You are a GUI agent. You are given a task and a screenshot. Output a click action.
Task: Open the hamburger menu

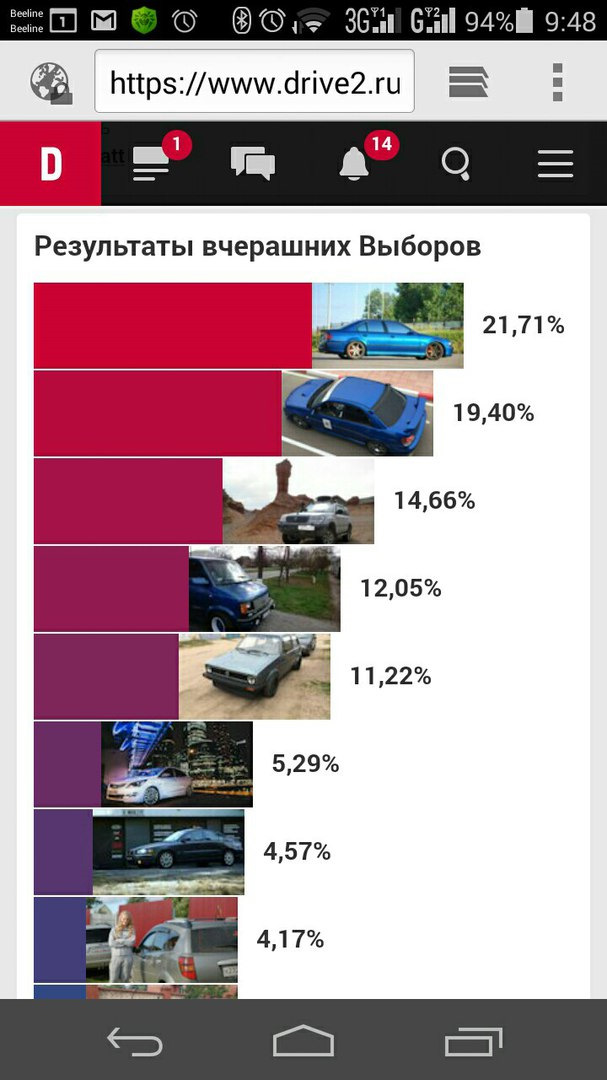555,163
